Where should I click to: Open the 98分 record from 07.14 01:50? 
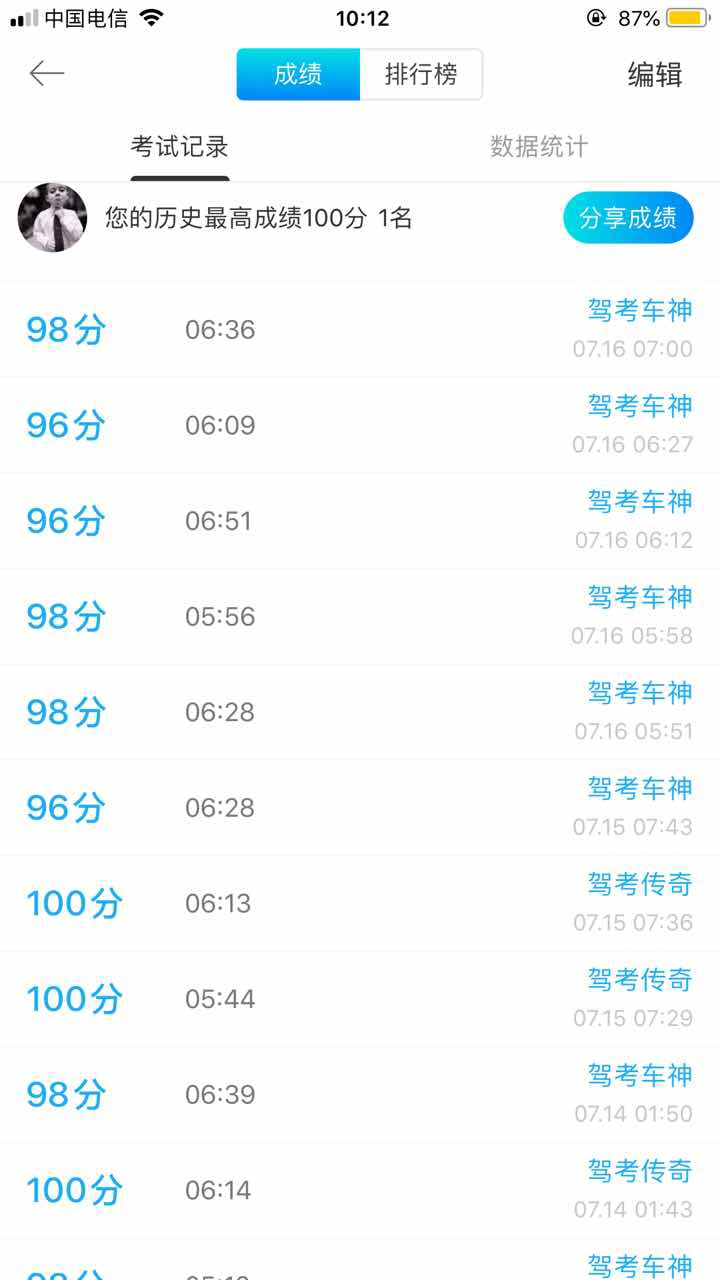pos(360,1094)
